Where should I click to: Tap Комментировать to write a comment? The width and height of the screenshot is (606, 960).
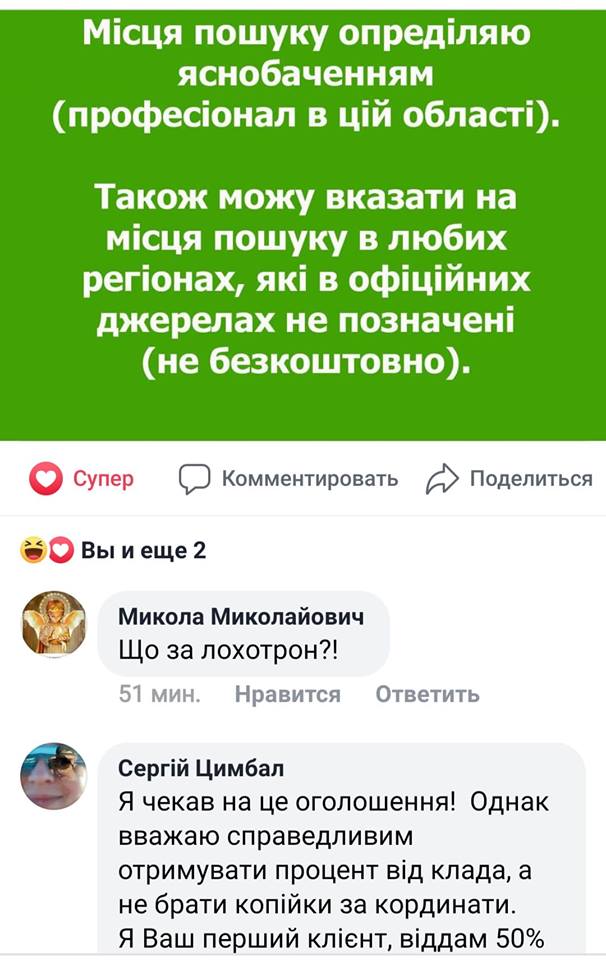point(288,479)
